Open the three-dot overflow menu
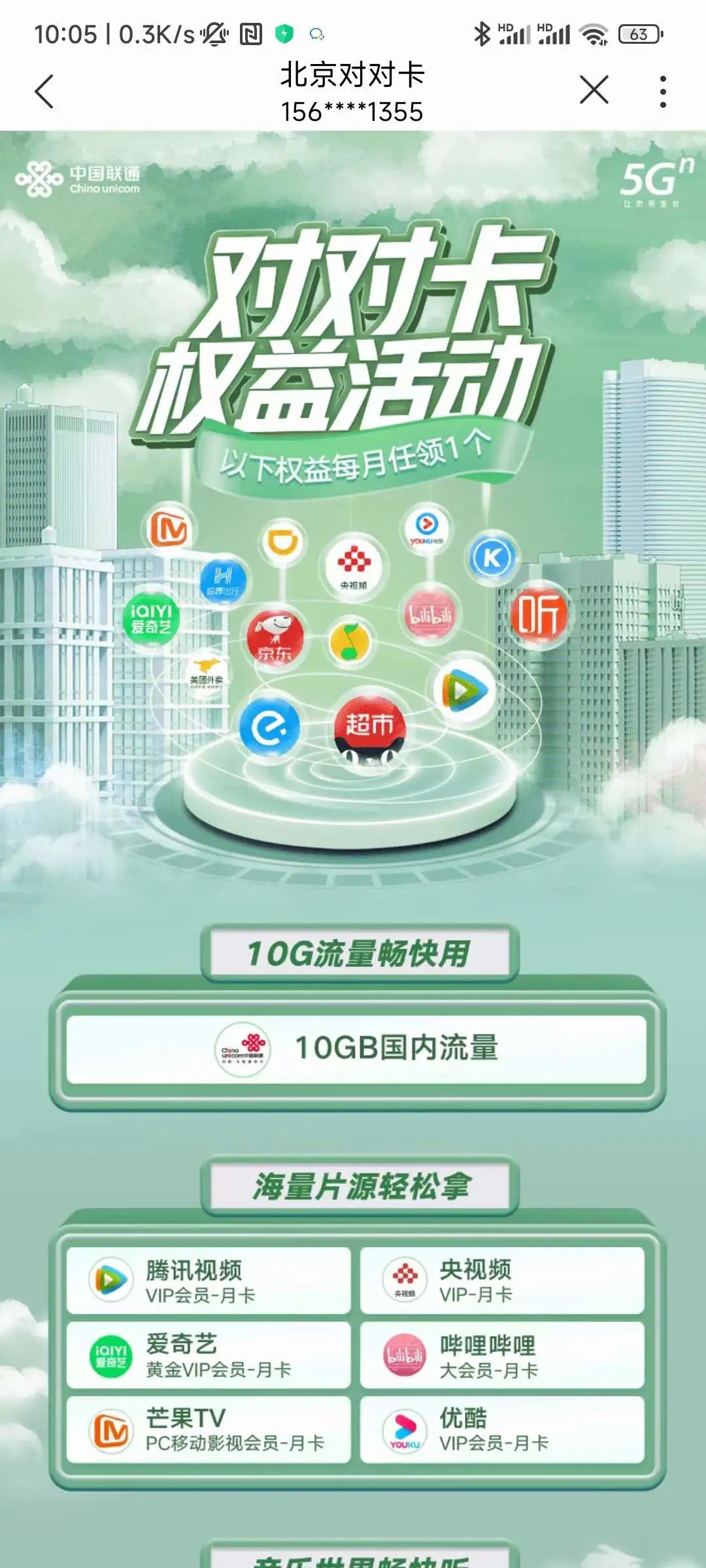Image resolution: width=706 pixels, height=1568 pixels. 663,91
